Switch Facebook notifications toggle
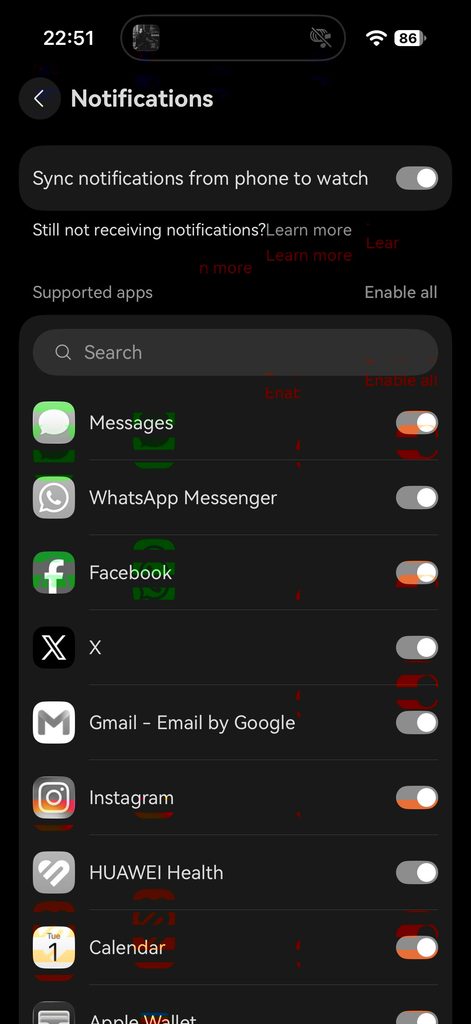 pyautogui.click(x=417, y=573)
